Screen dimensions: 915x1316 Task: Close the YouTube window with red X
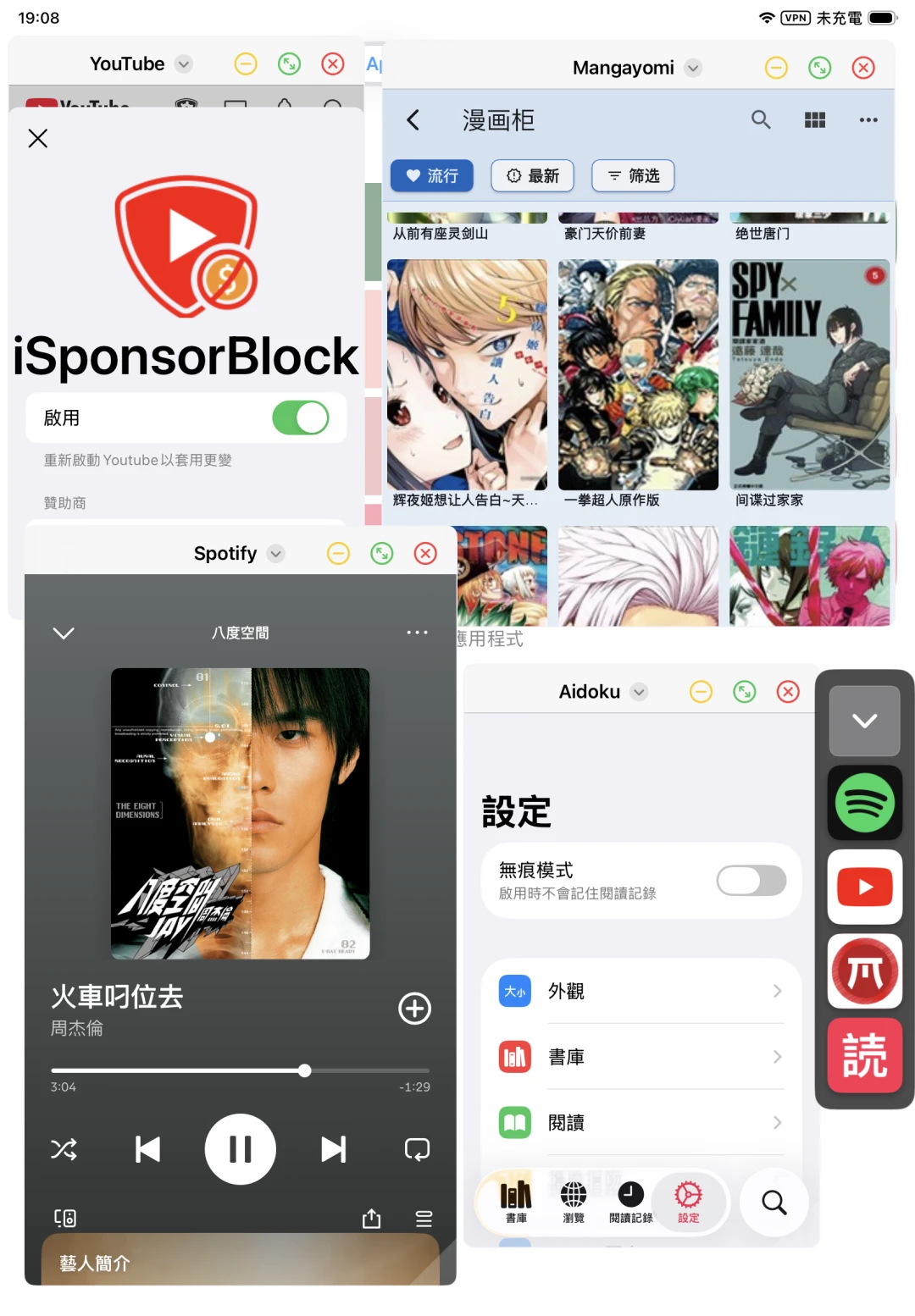[333, 64]
